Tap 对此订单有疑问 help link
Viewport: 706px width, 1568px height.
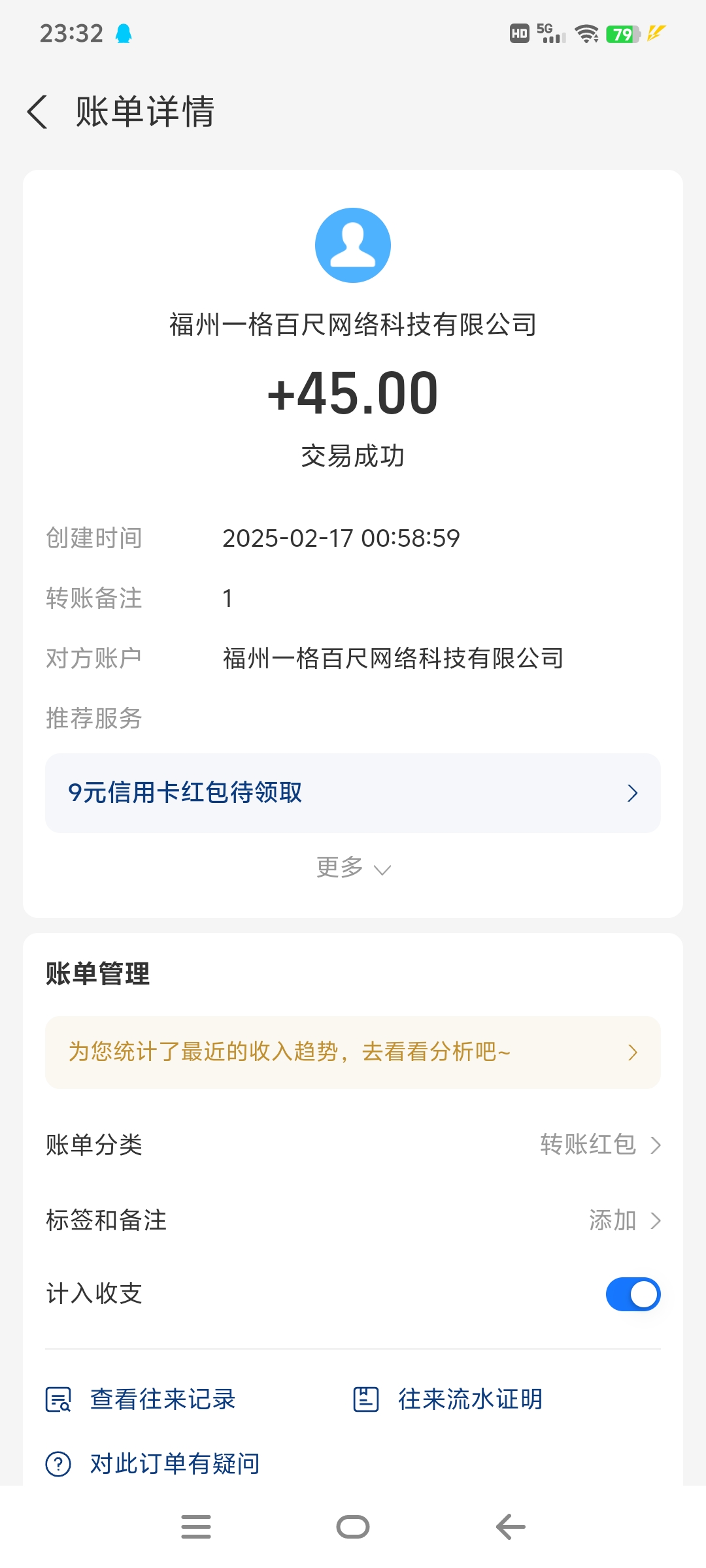coord(153,1464)
